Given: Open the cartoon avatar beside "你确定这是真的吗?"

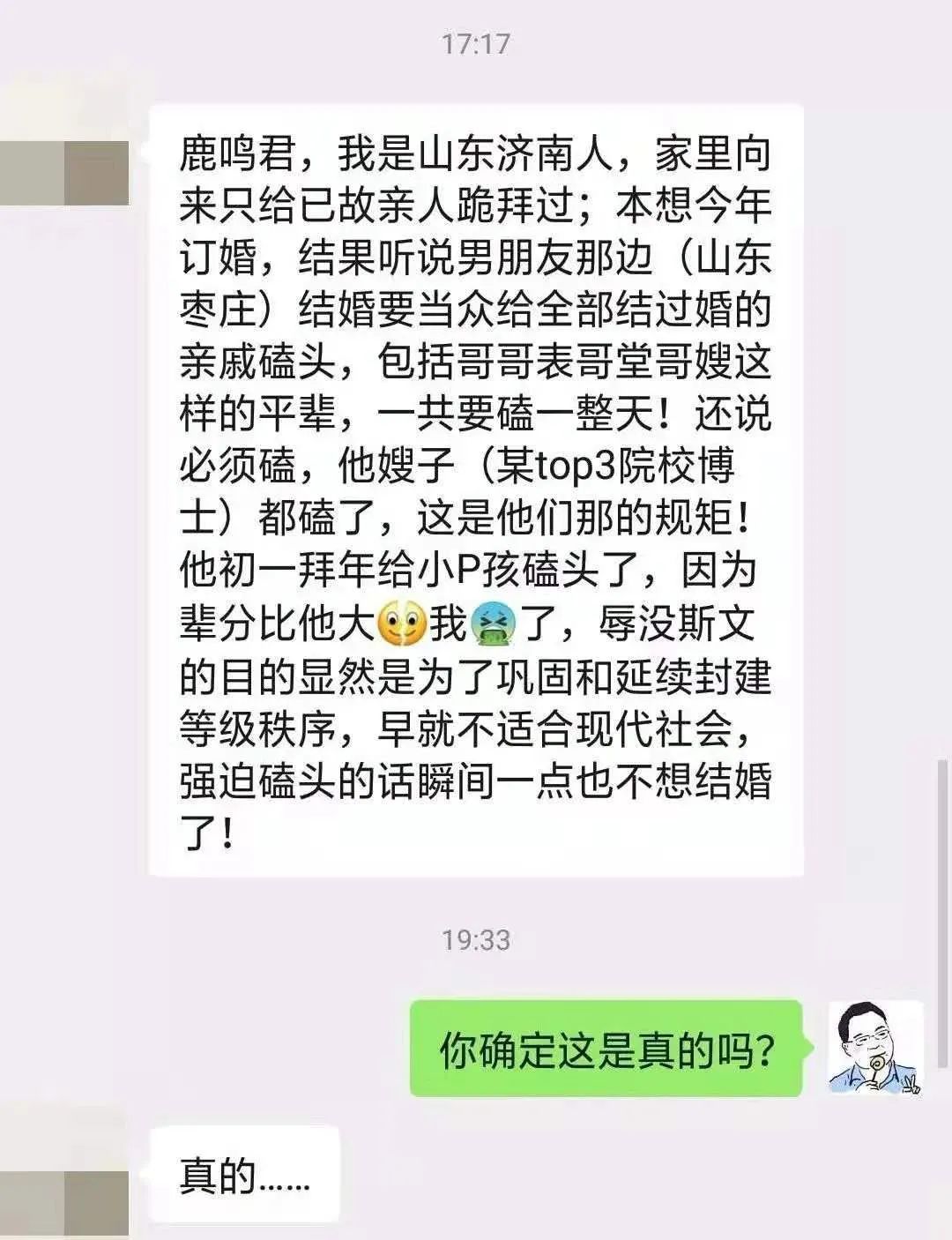Looking at the screenshot, I should coord(875,1048).
